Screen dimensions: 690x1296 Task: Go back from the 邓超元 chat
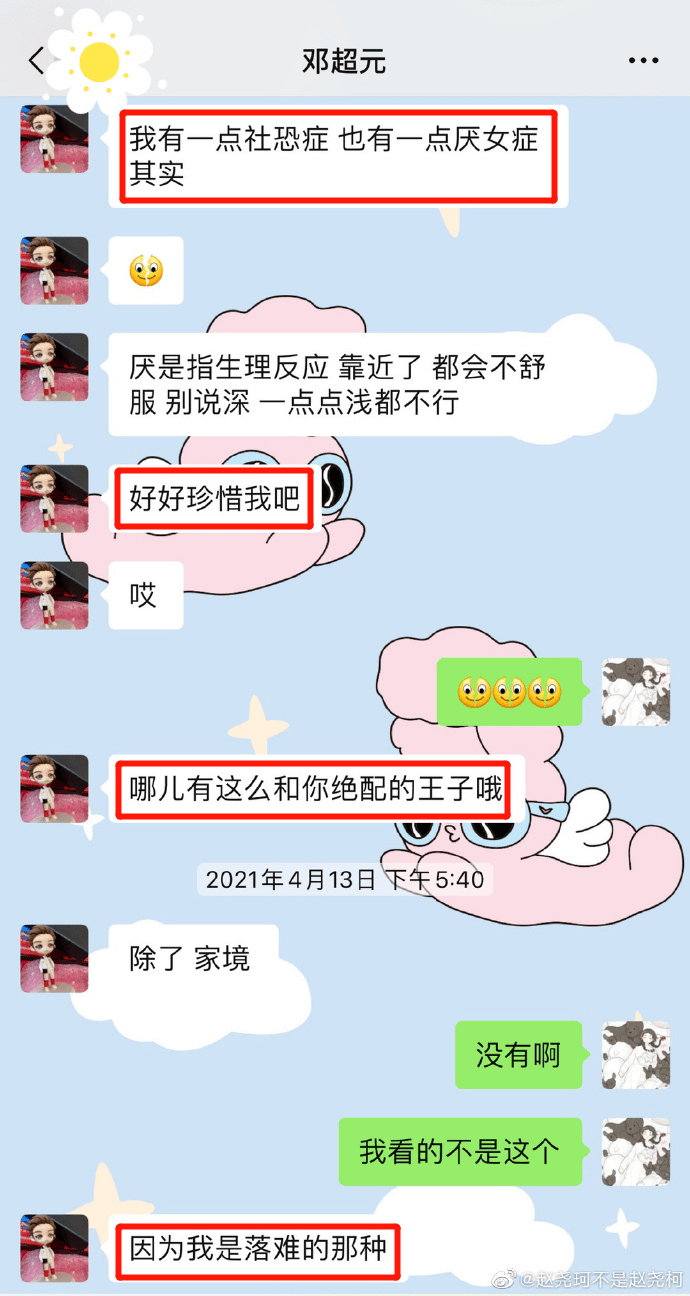pyautogui.click(x=36, y=61)
